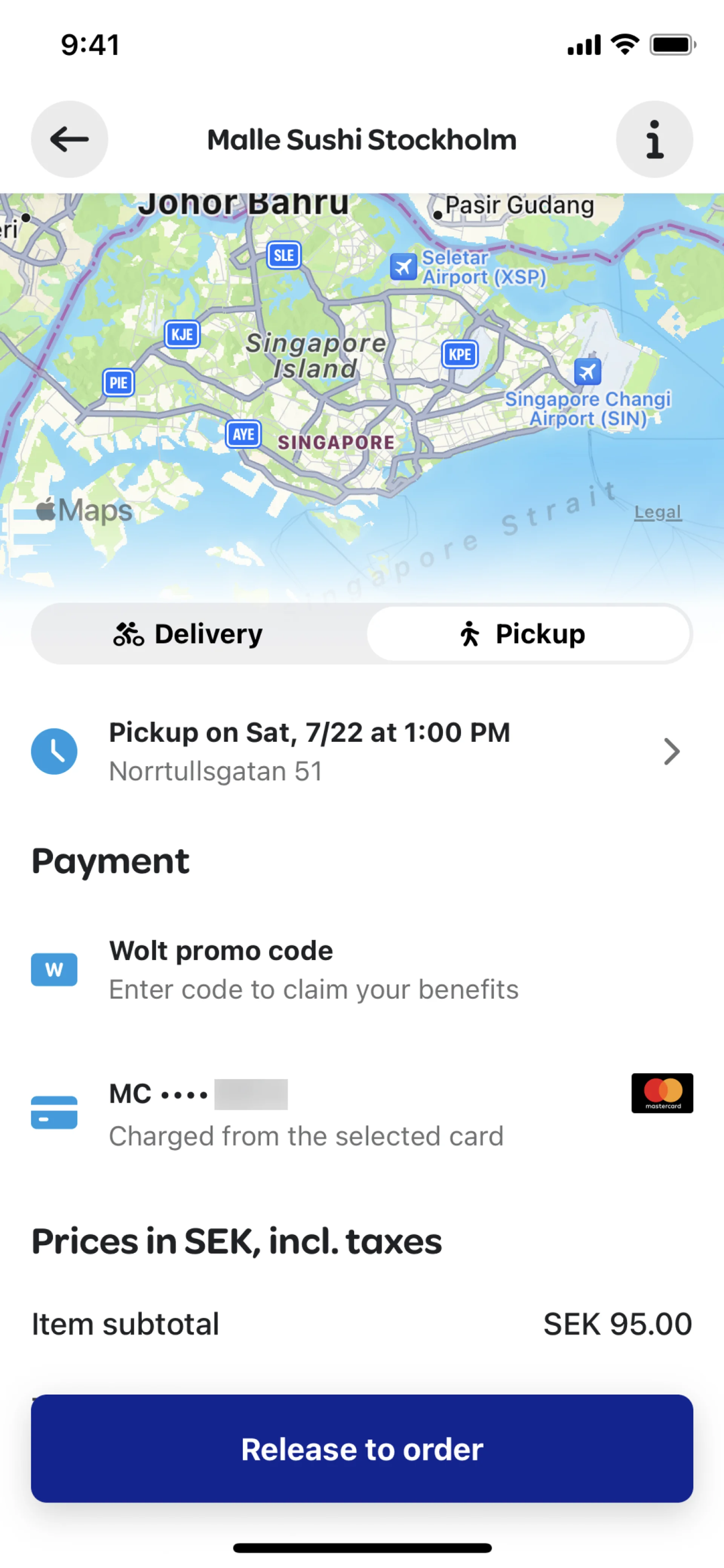The width and height of the screenshot is (724, 1568).
Task: Tap the Release to order button
Action: click(361, 1449)
